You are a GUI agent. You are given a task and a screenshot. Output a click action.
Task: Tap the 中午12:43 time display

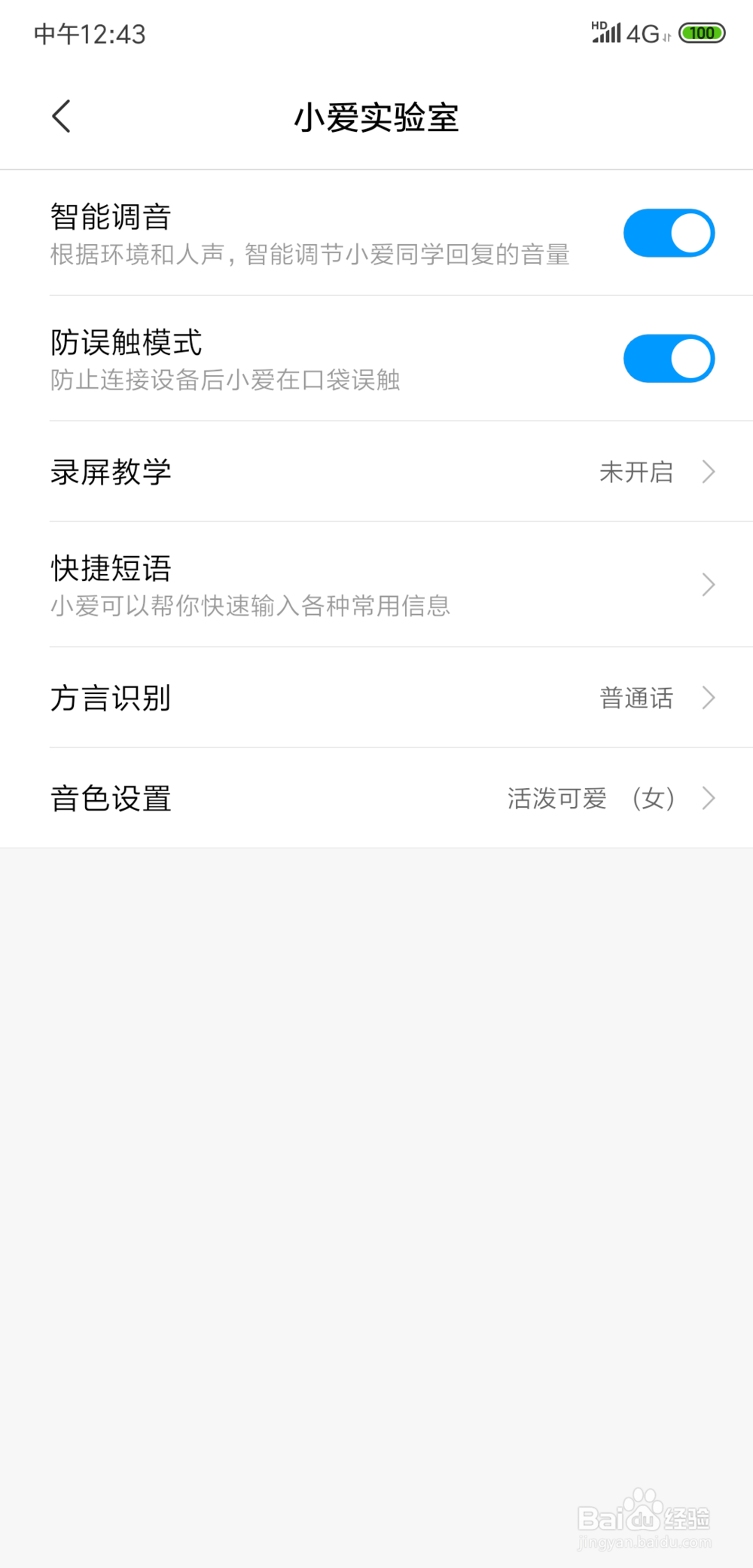[90, 33]
